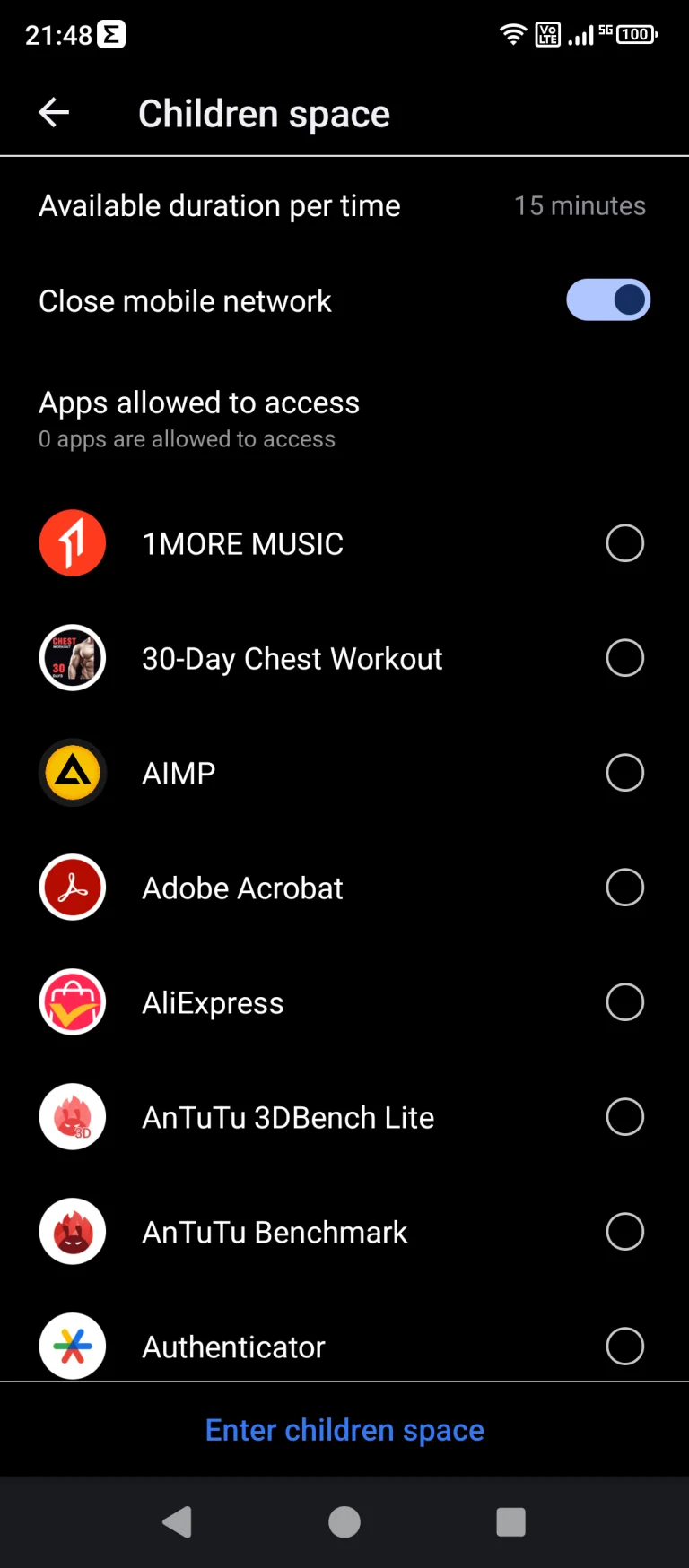
Task: Mark Authenticator as allowed to access
Action: tap(625, 1346)
